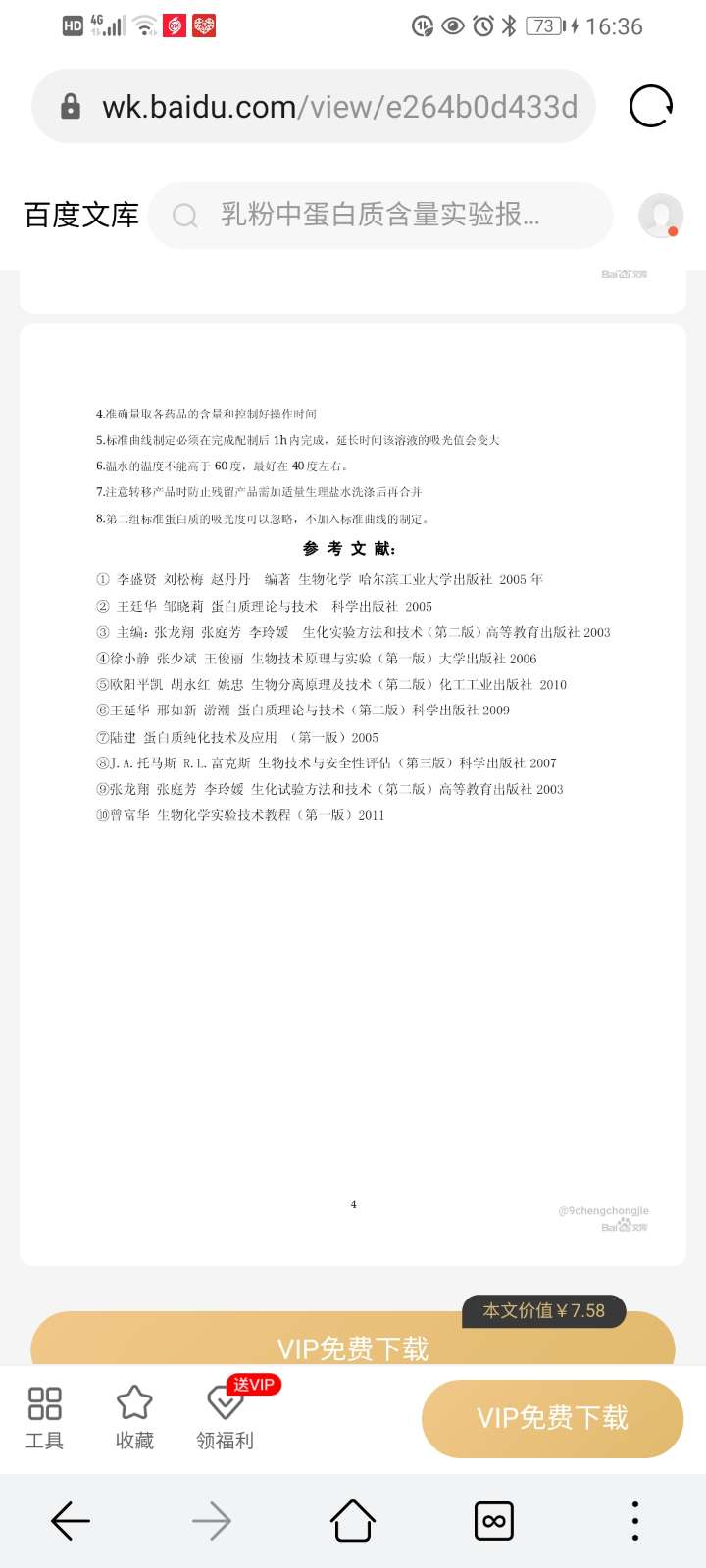Open the 百度文库 home logo
The image size is (706, 1568).
(x=81, y=215)
